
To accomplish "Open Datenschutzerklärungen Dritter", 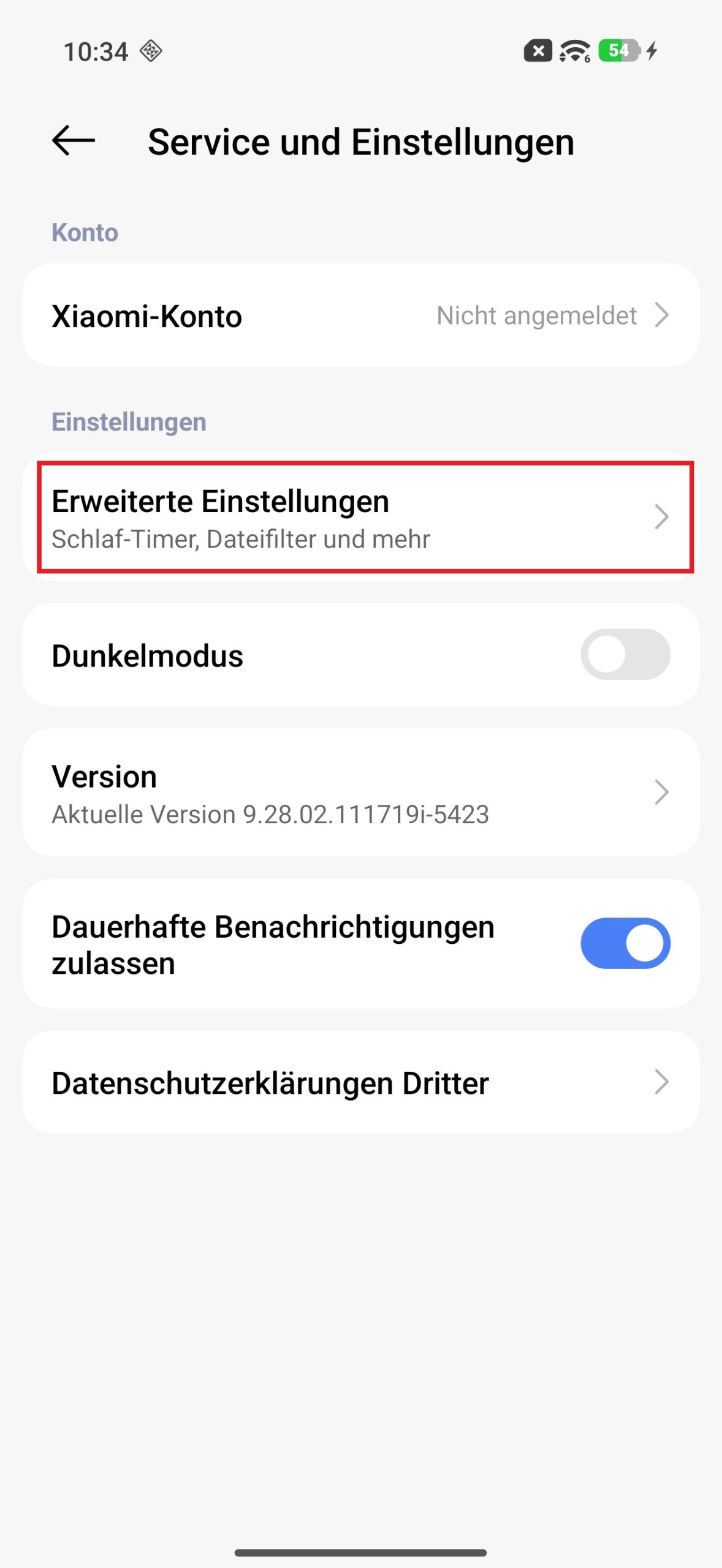I will tap(360, 1082).
